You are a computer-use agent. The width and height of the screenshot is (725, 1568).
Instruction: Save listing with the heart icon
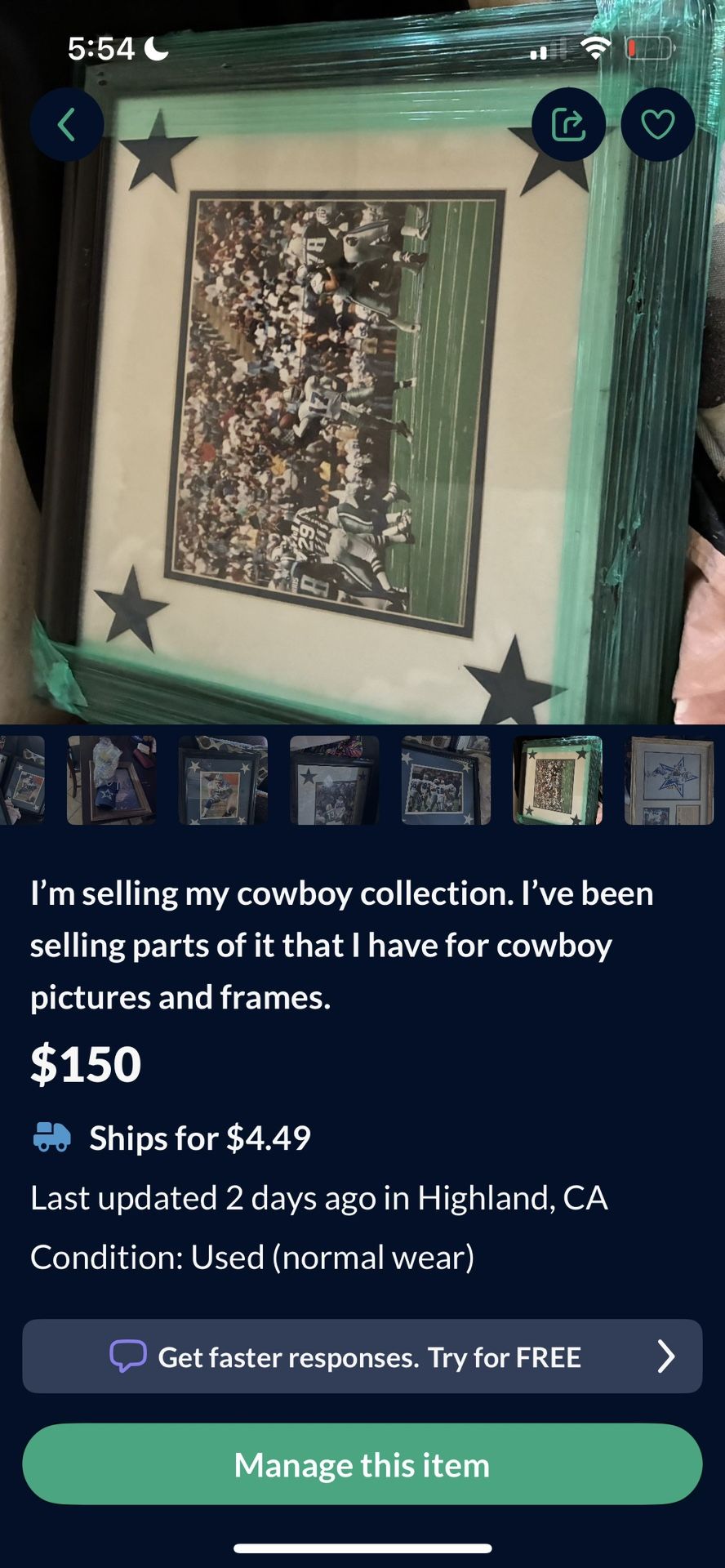pos(657,125)
